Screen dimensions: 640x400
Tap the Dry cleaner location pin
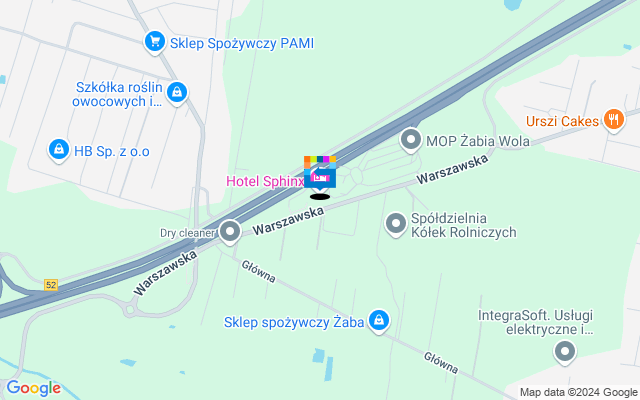[231, 232]
